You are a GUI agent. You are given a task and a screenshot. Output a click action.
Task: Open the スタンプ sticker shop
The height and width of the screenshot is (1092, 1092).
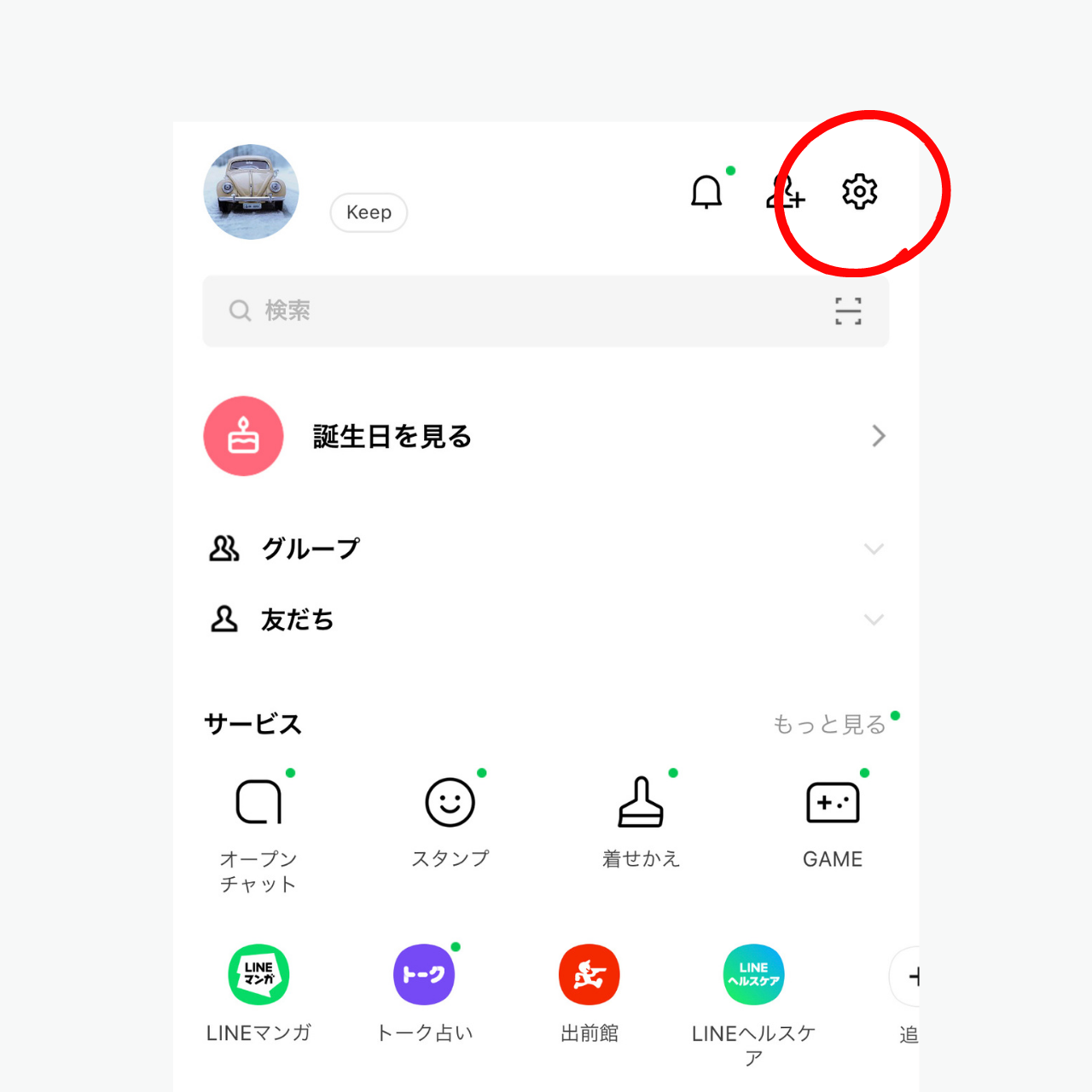point(450,804)
